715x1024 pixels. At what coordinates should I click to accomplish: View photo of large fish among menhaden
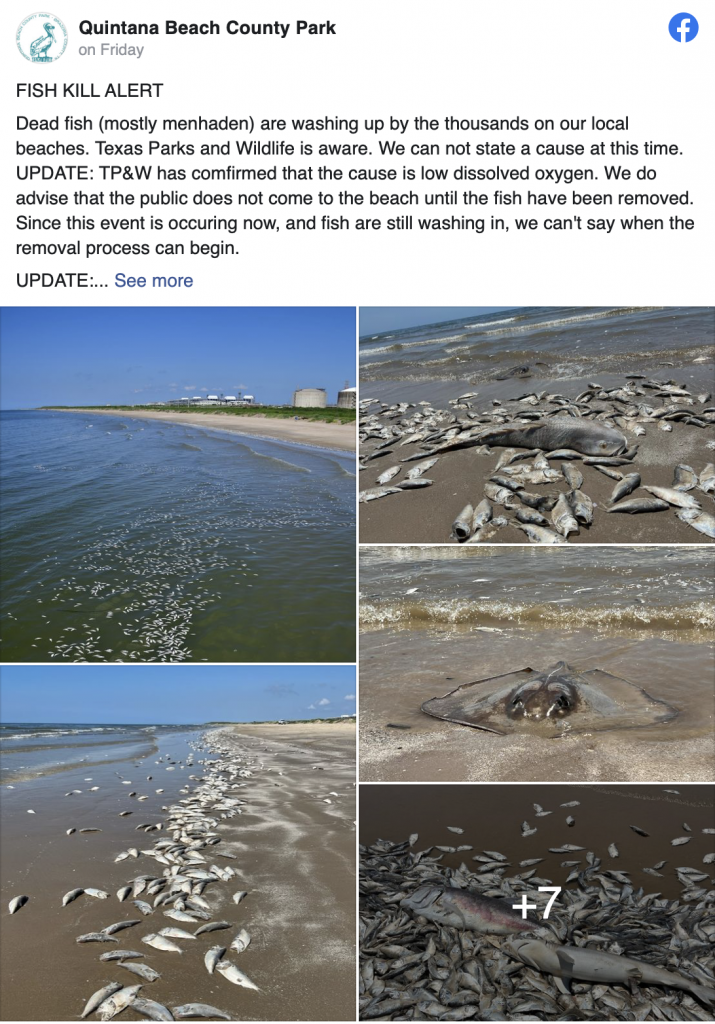pyautogui.click(x=537, y=424)
